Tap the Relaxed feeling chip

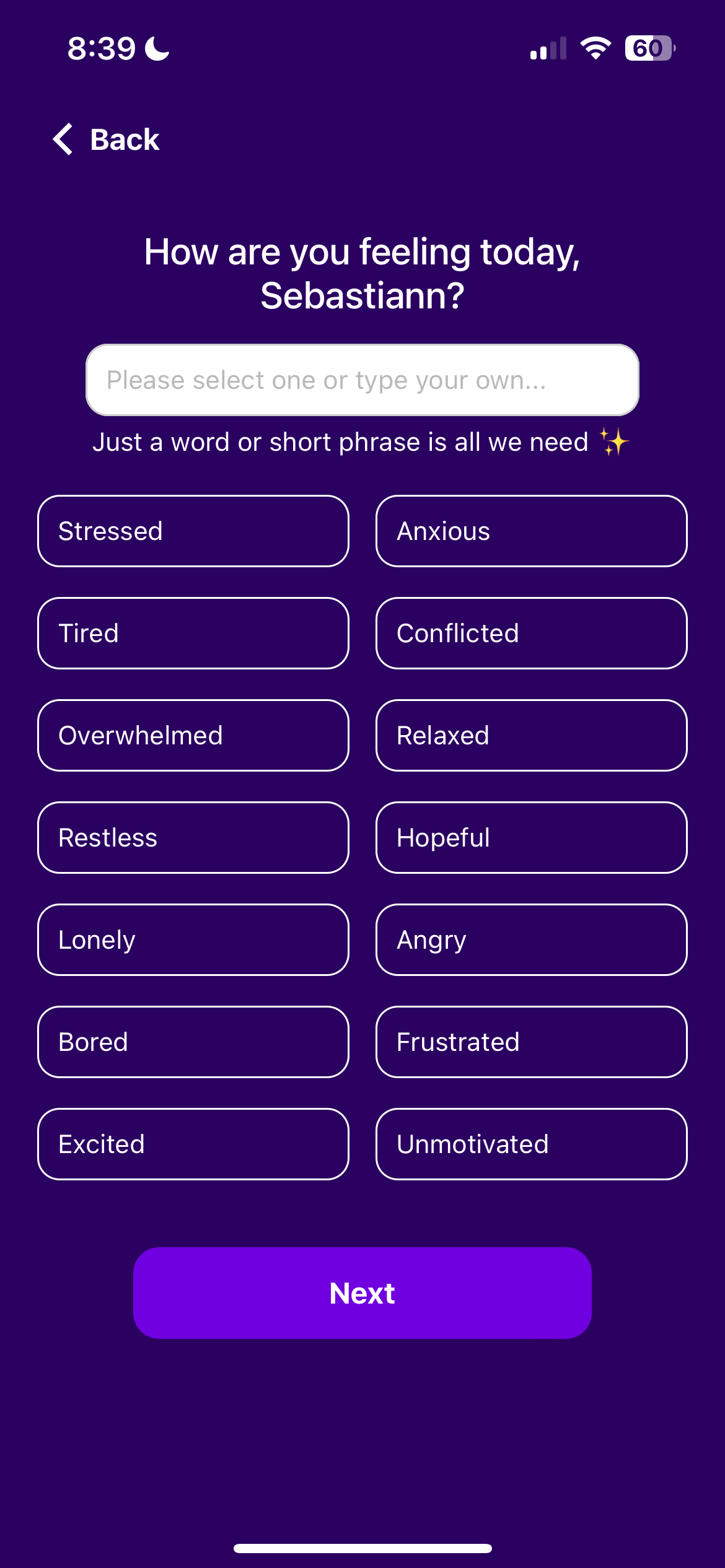click(x=531, y=735)
